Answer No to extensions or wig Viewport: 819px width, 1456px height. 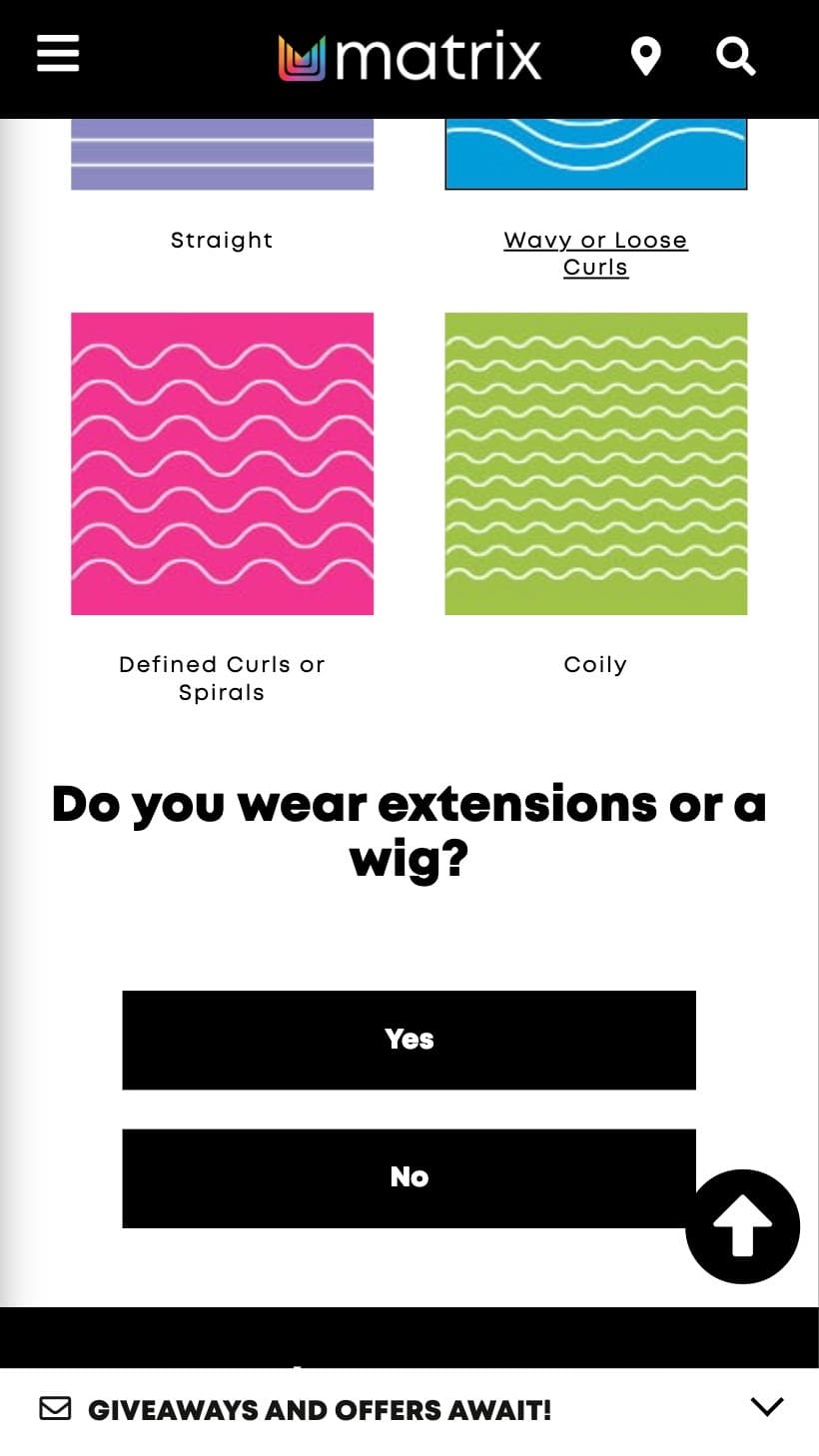coord(409,1177)
